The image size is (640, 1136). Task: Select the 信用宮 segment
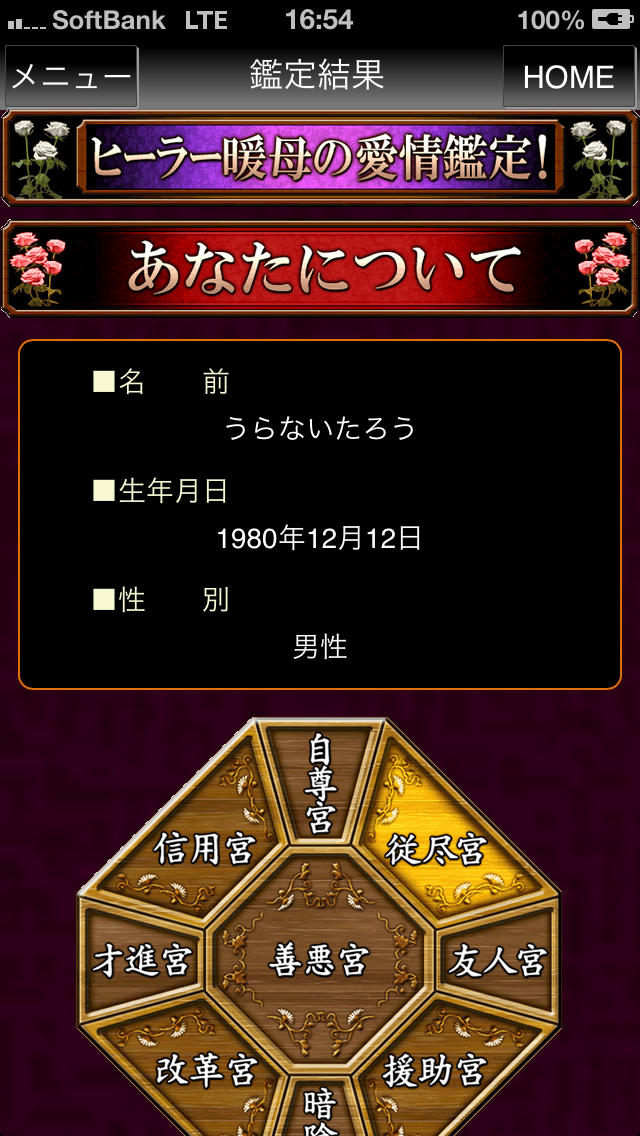click(204, 850)
